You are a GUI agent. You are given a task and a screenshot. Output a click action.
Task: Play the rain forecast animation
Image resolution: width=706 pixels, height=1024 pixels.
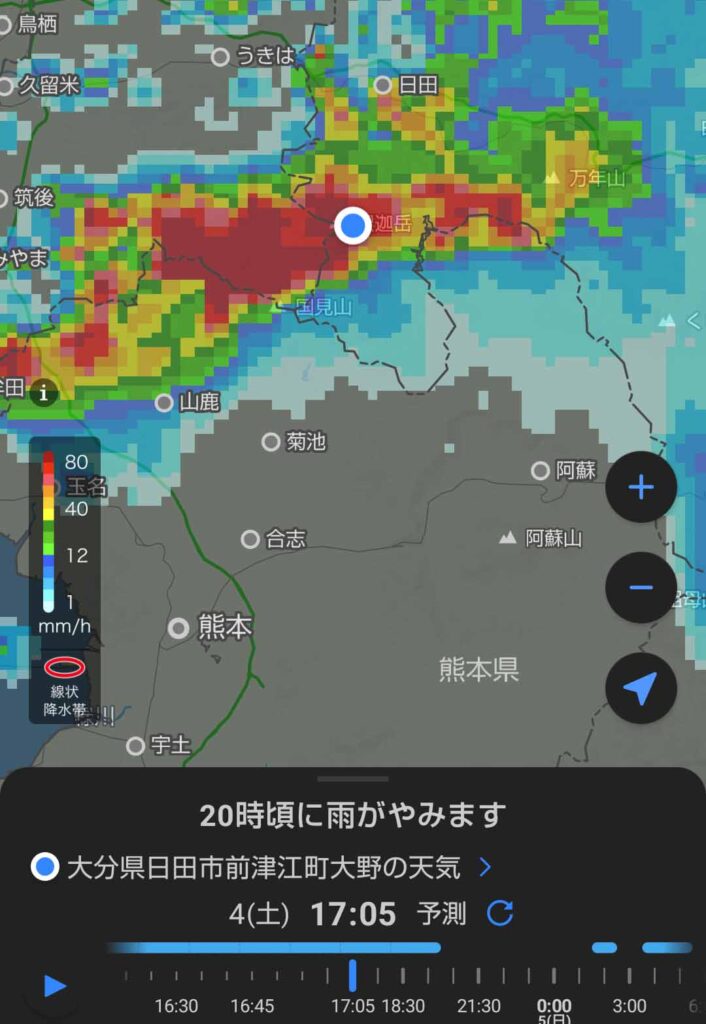tap(55, 987)
